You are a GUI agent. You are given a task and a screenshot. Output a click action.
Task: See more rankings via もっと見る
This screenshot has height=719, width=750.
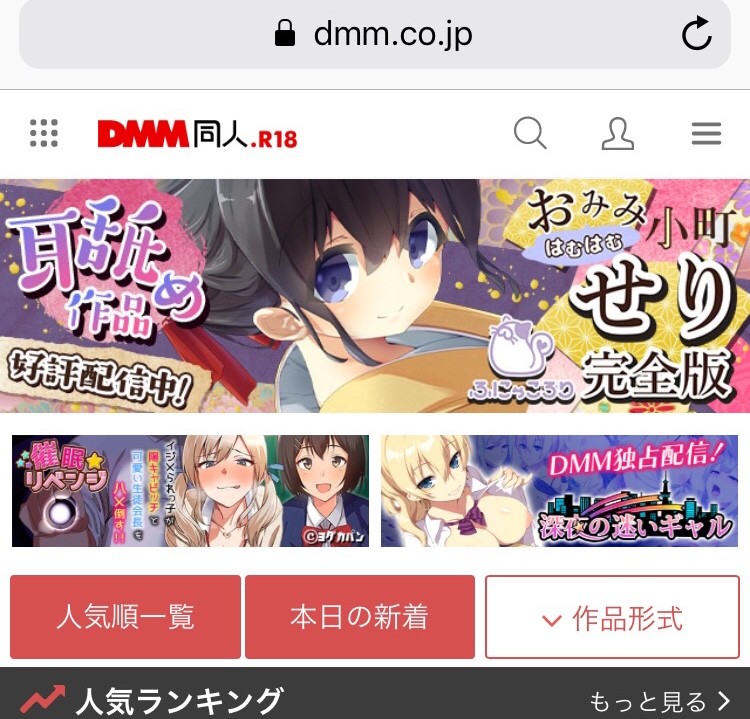point(661,701)
